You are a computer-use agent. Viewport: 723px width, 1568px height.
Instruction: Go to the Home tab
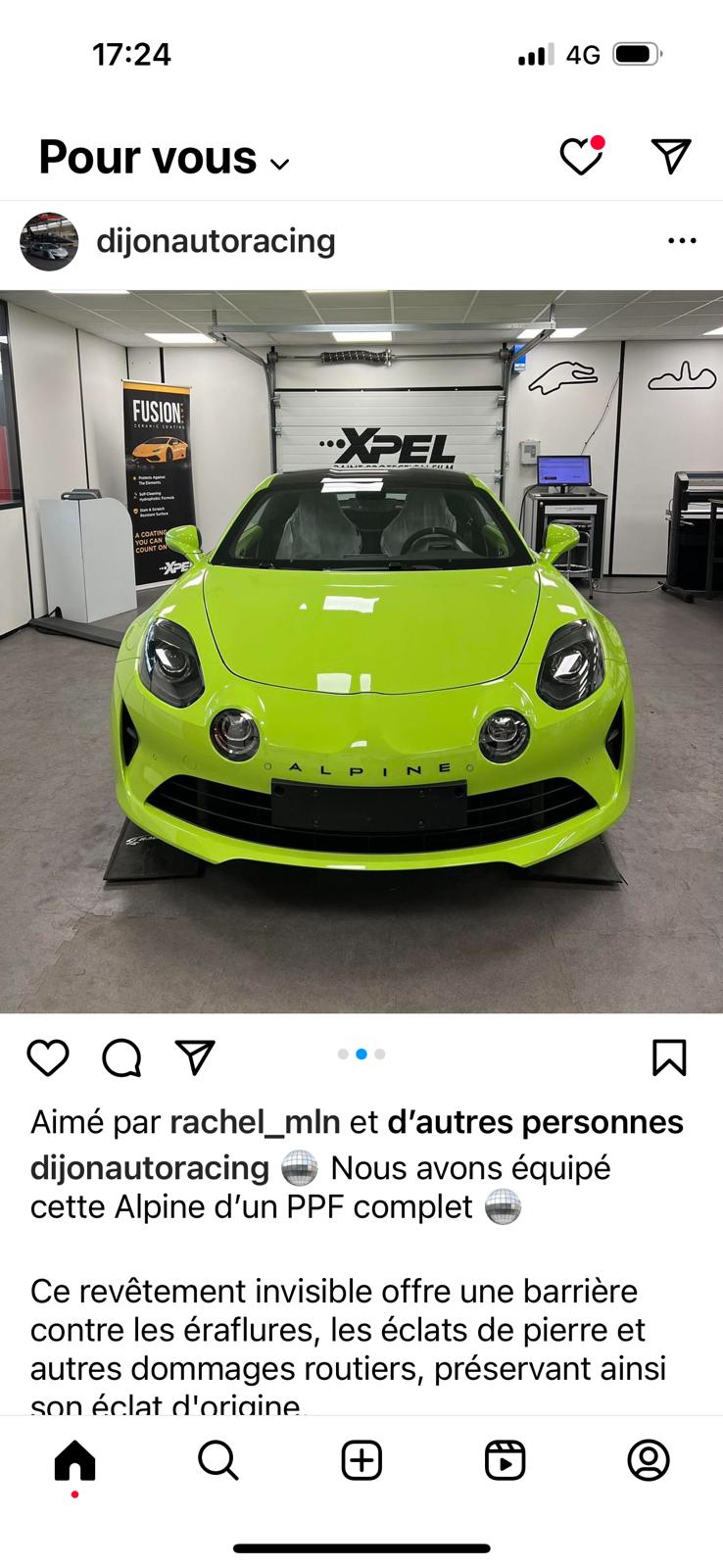pyautogui.click(x=74, y=1461)
